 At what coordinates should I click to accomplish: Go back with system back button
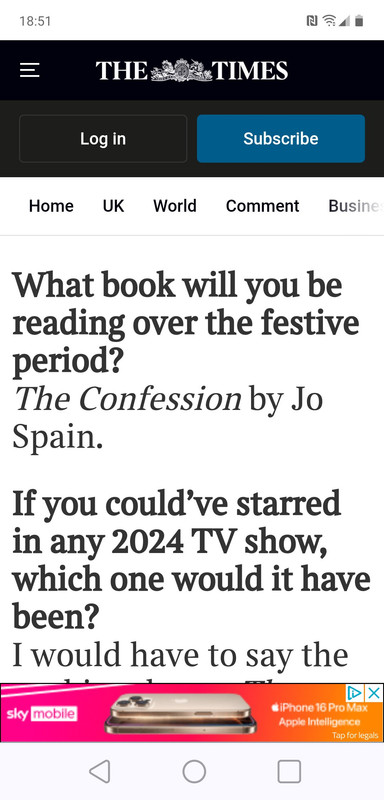pos(99,771)
